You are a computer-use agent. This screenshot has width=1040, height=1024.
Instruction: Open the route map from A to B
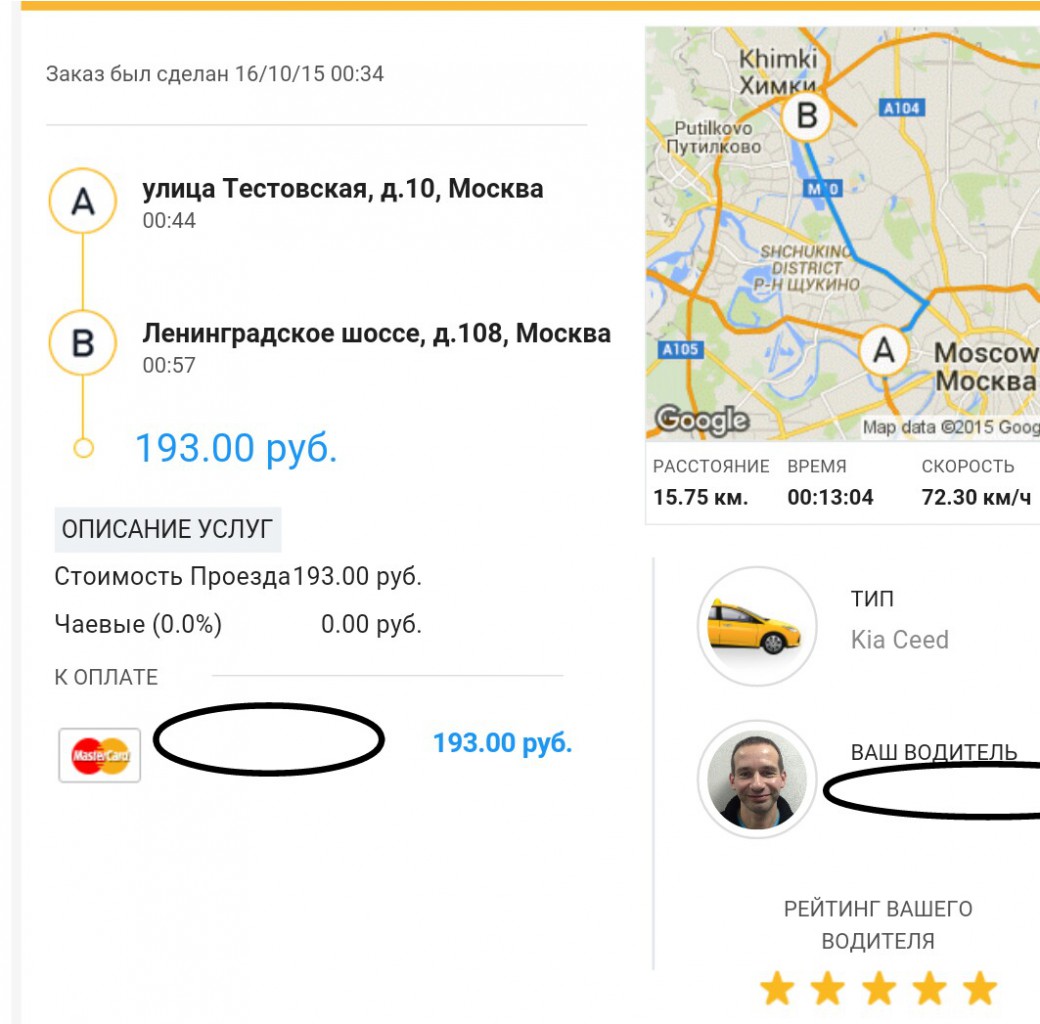tap(842, 232)
